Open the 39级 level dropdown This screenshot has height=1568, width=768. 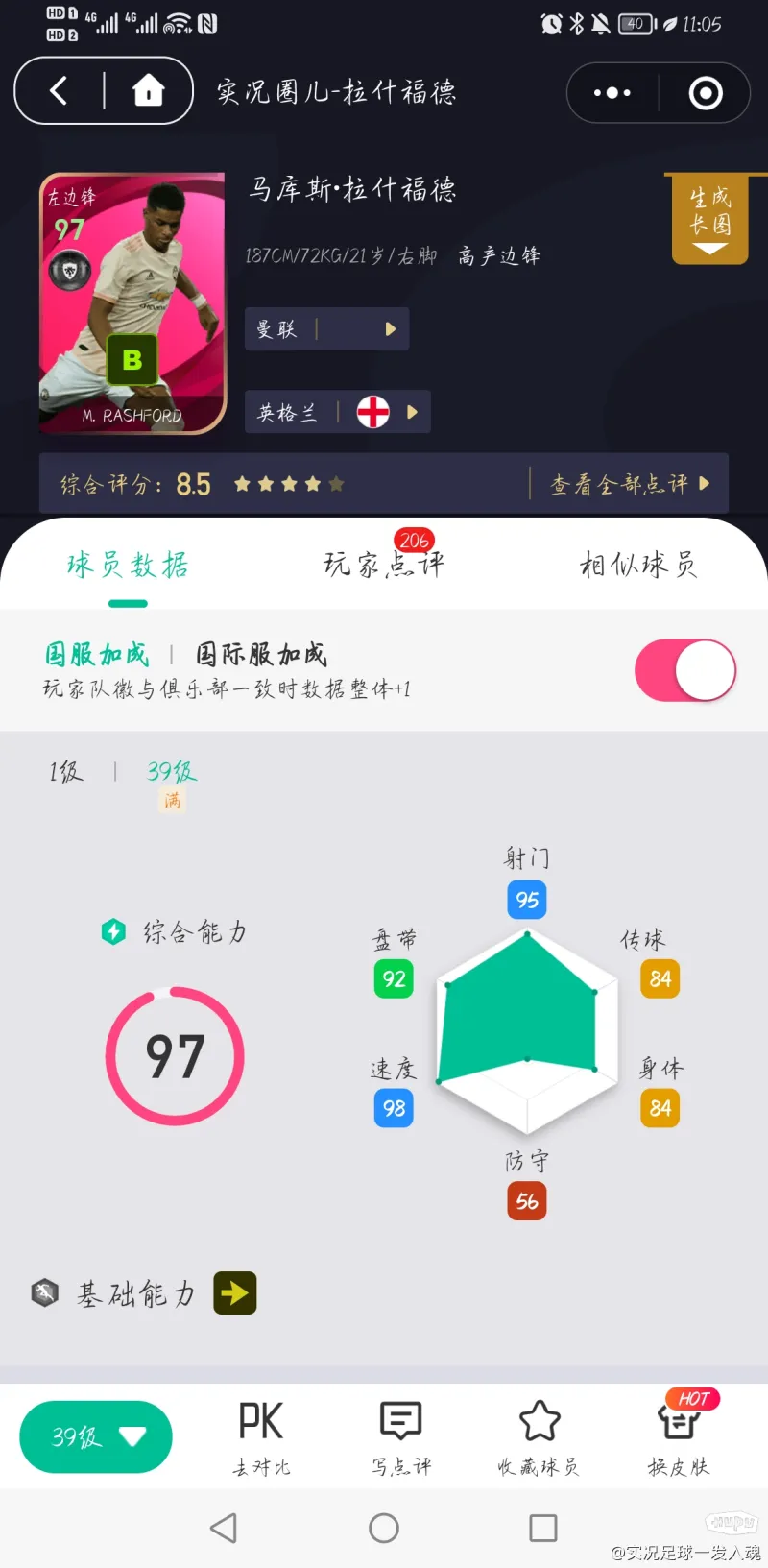pyautogui.click(x=96, y=1436)
